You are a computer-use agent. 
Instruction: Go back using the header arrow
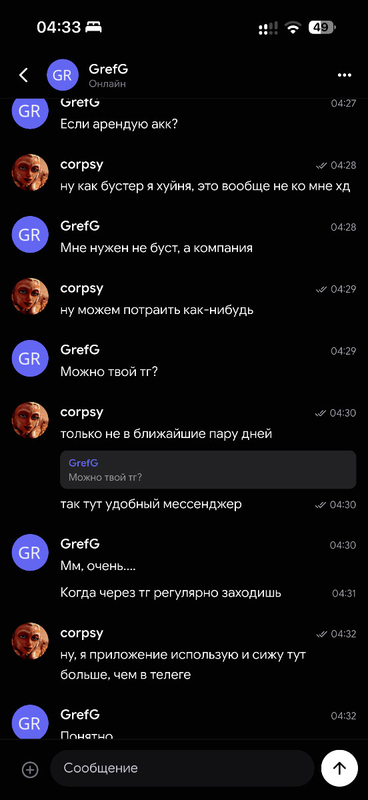23,75
